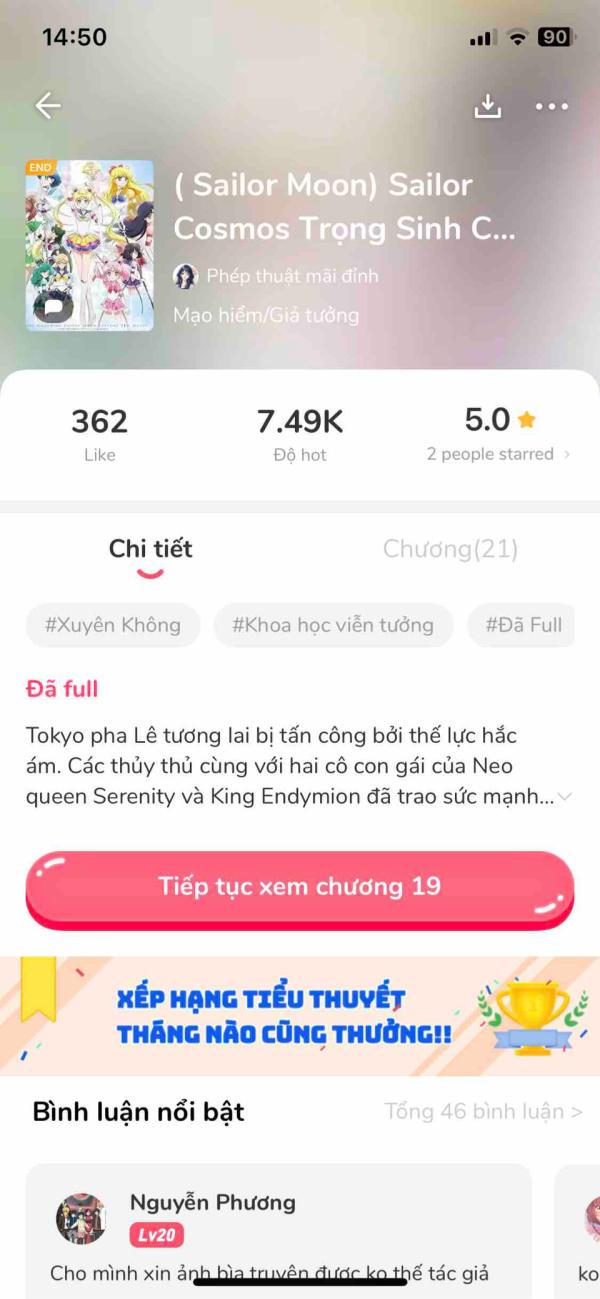The image size is (600, 1299).
Task: Continue reading with Tiếp tục xem chương 19
Action: [x=299, y=887]
